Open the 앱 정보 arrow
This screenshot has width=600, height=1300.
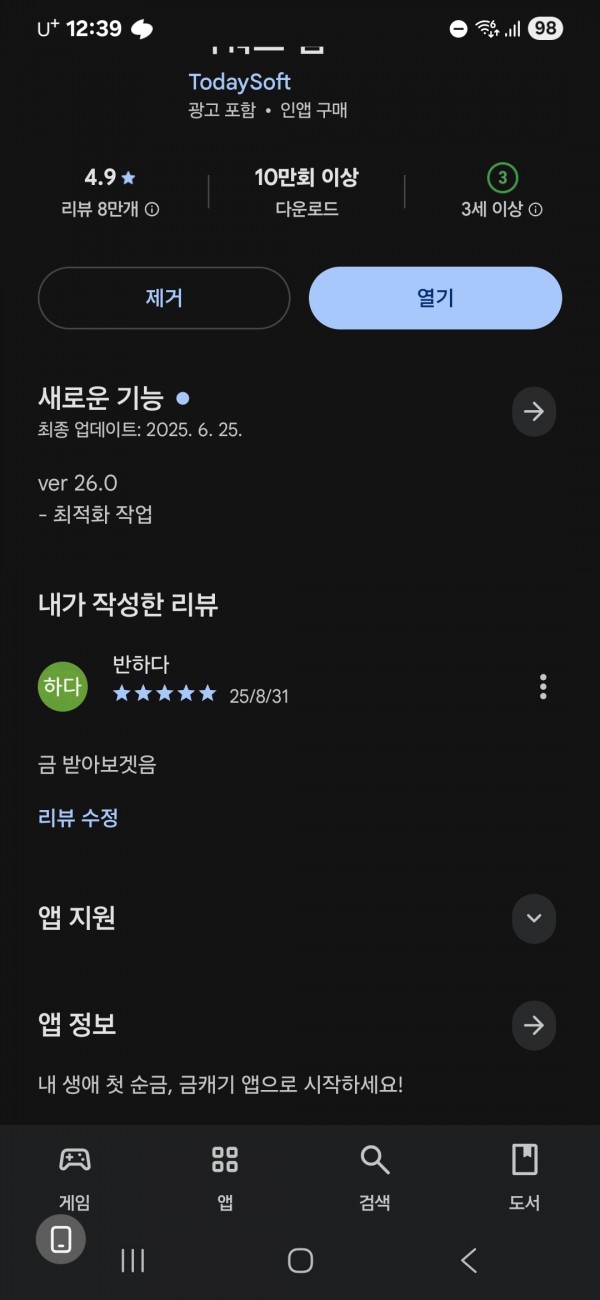534,1024
